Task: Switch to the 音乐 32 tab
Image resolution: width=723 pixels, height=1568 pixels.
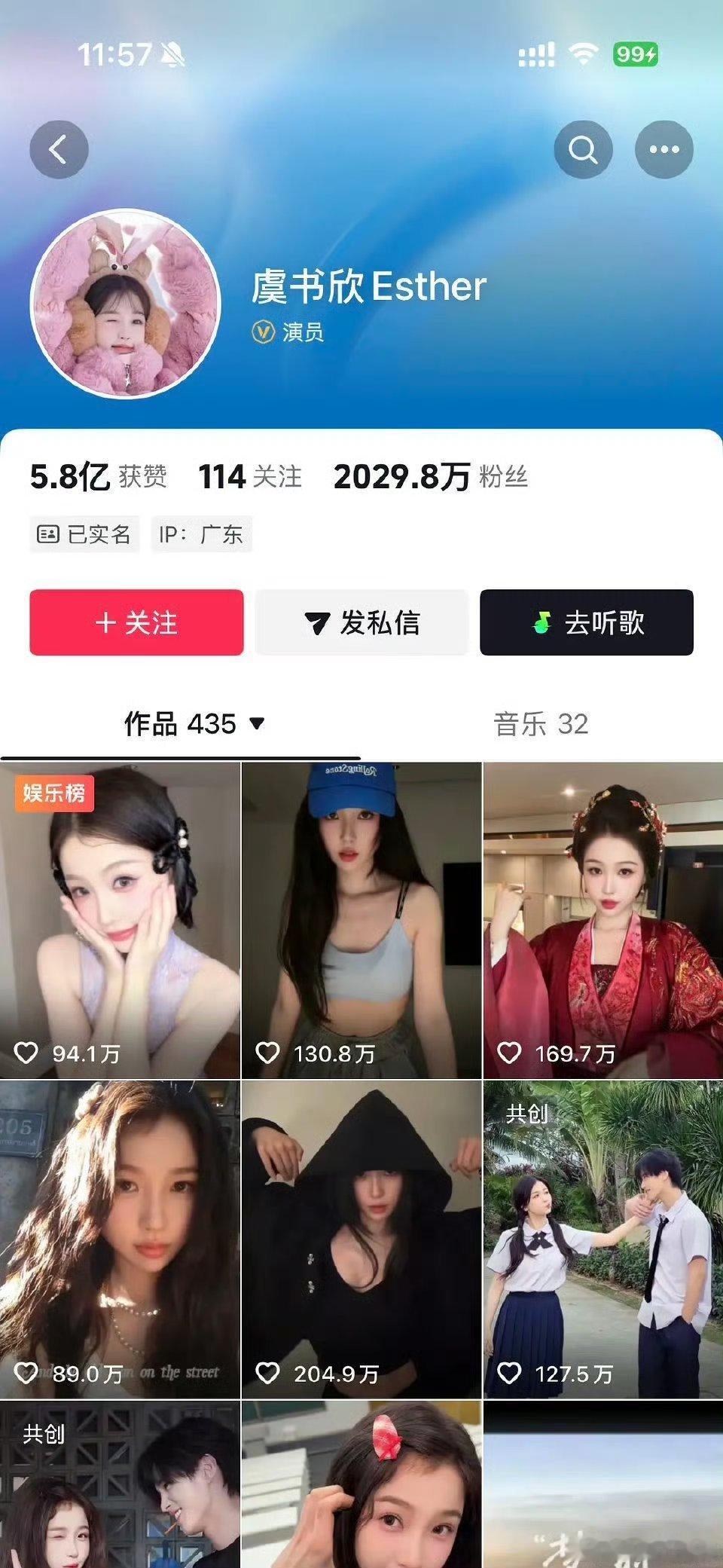Action: [540, 725]
